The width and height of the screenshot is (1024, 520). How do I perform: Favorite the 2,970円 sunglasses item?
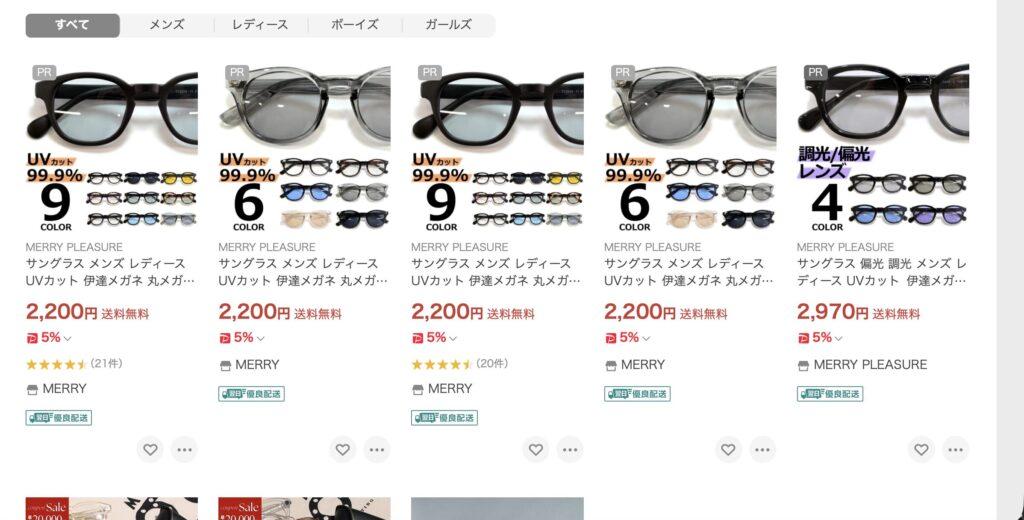click(x=921, y=450)
